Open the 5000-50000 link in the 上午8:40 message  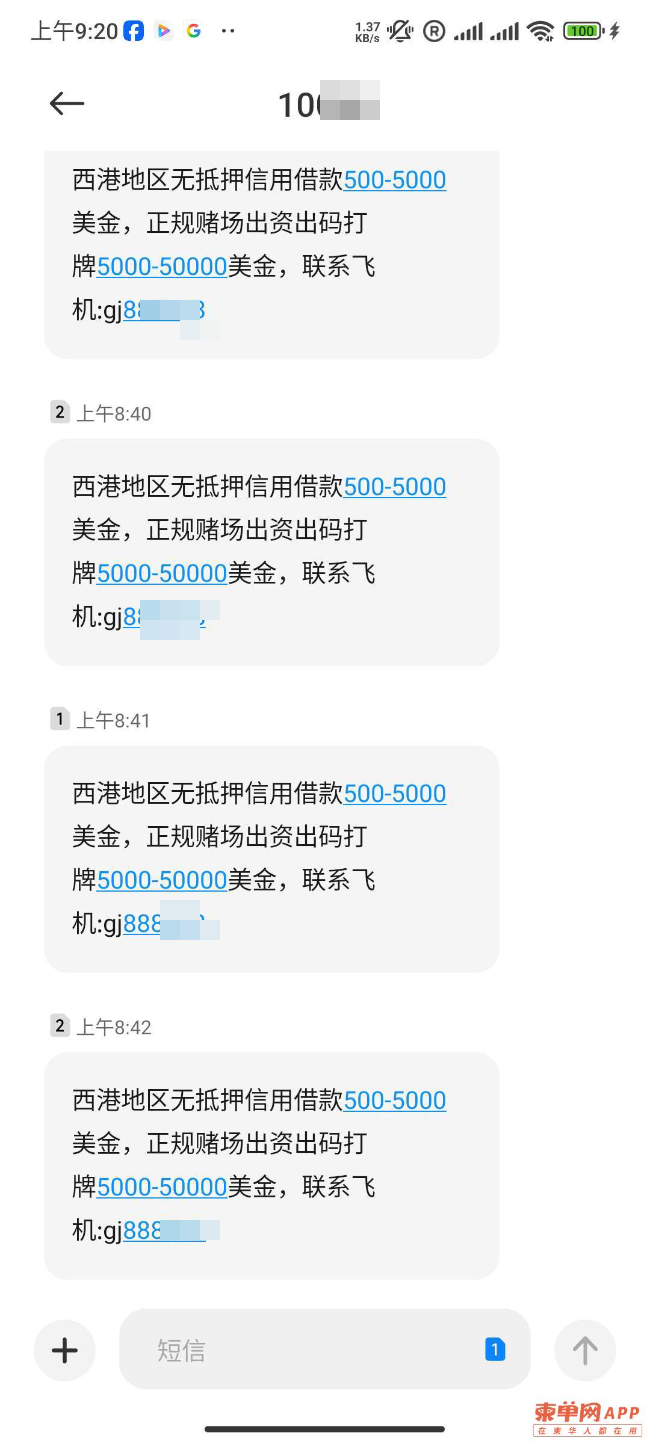[162, 574]
